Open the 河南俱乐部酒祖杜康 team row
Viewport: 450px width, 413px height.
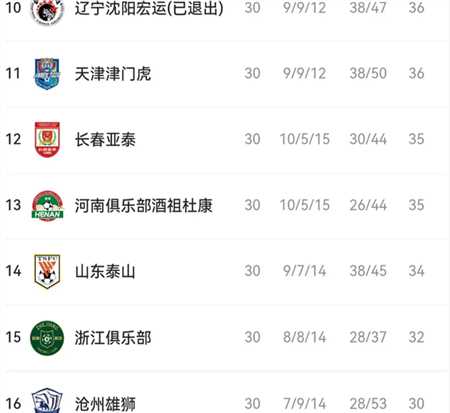click(225, 205)
